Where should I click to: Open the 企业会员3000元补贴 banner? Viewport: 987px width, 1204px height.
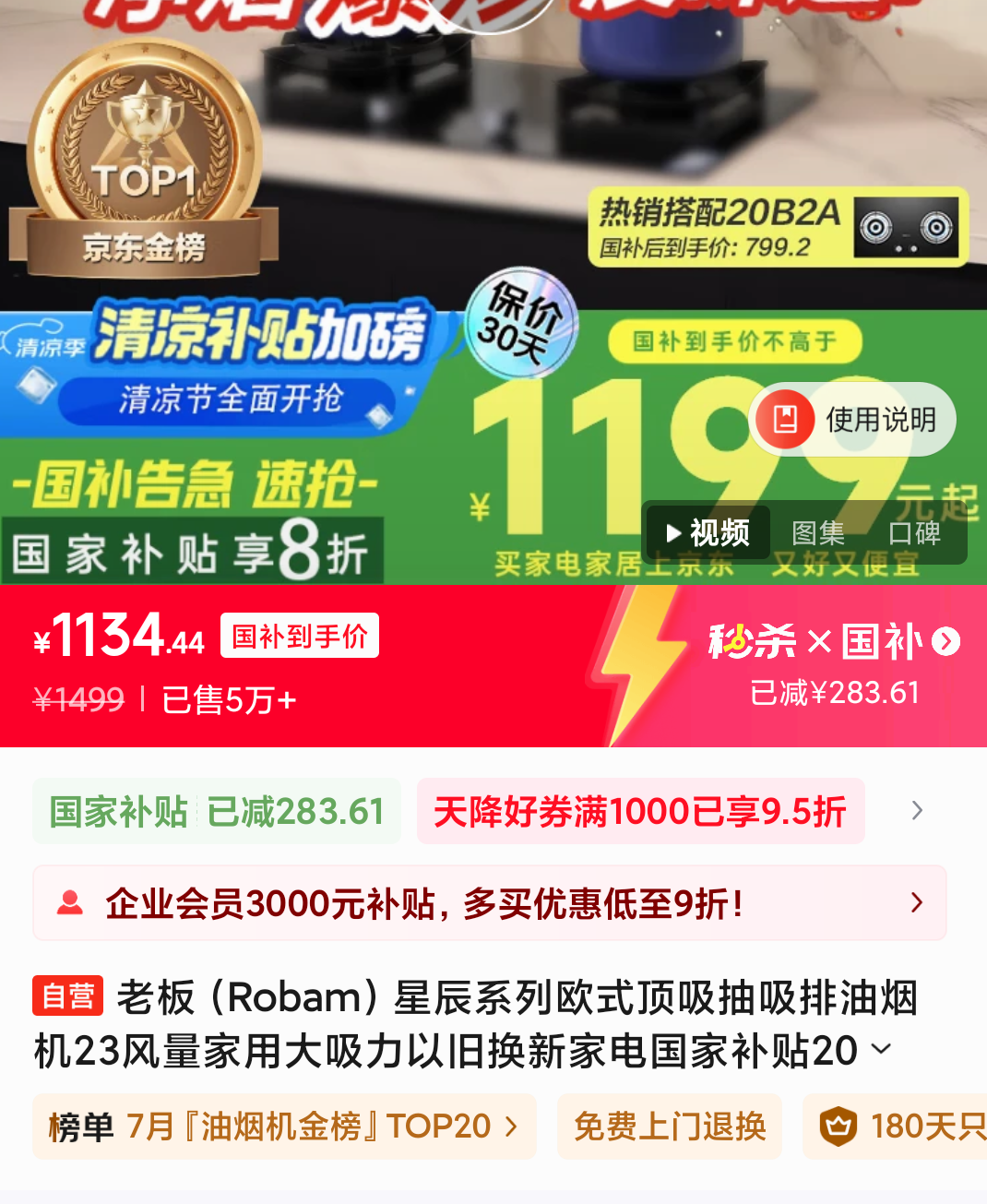[489, 903]
